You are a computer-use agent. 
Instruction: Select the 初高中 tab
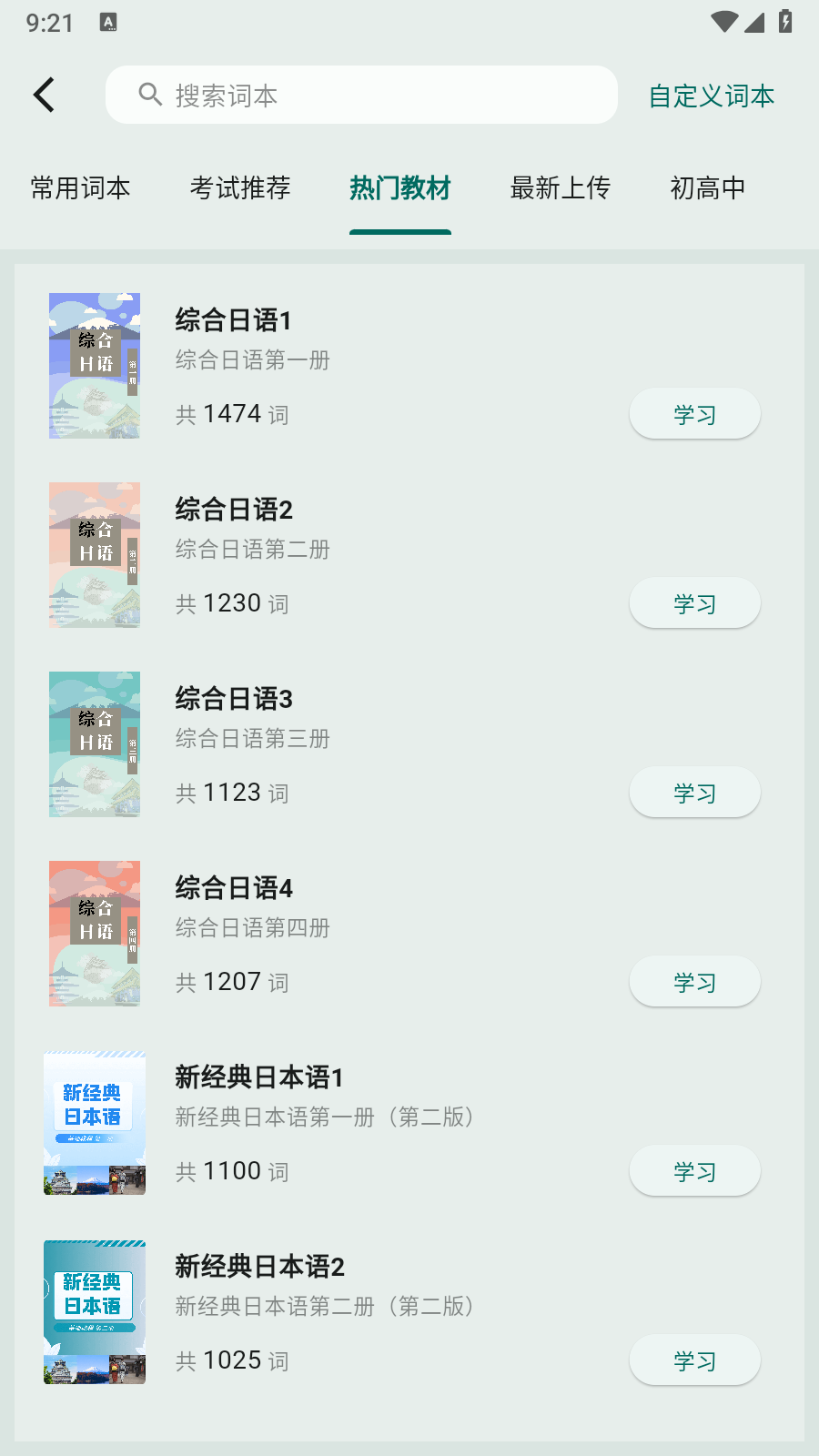pyautogui.click(x=708, y=188)
